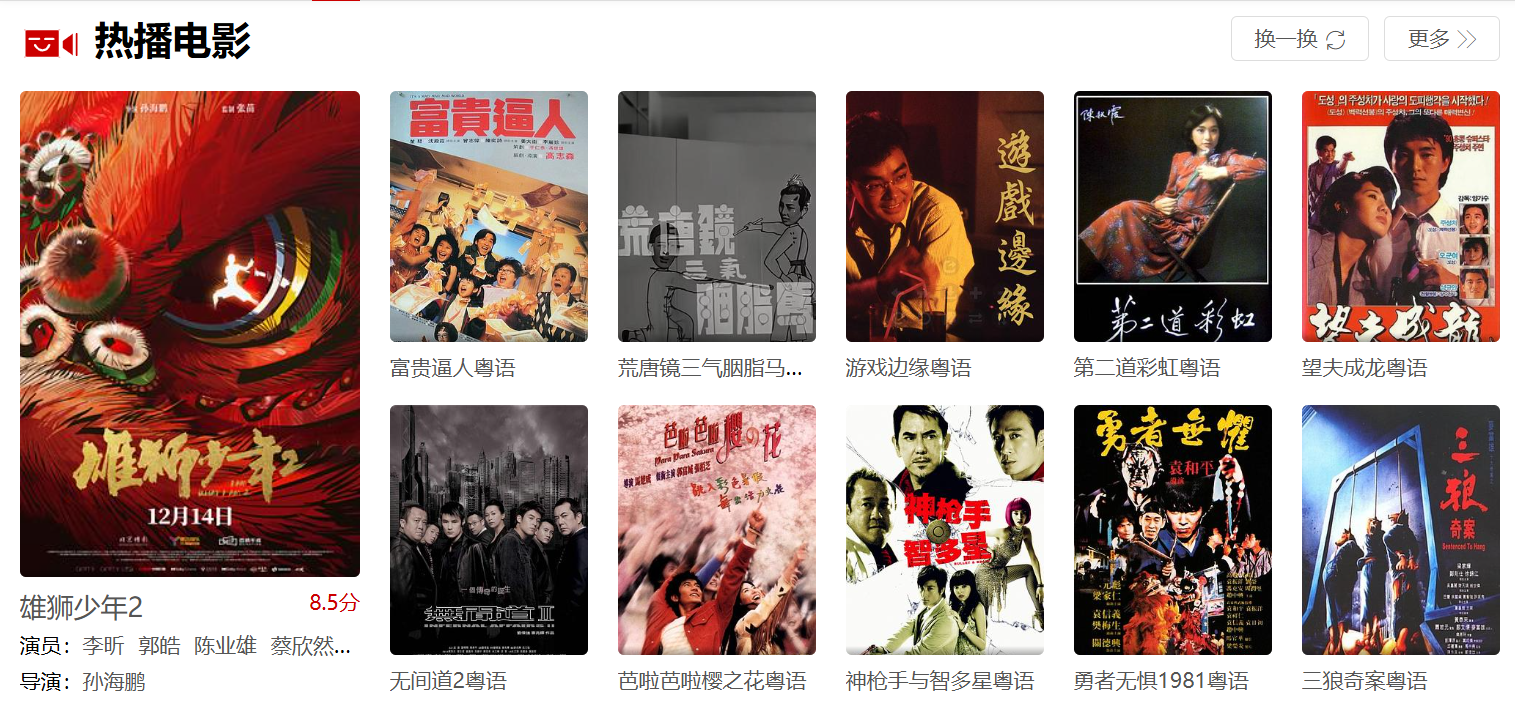The height and width of the screenshot is (708, 1515).
Task: Play the 无间道2粤语 movie
Action: pyautogui.click(x=488, y=530)
